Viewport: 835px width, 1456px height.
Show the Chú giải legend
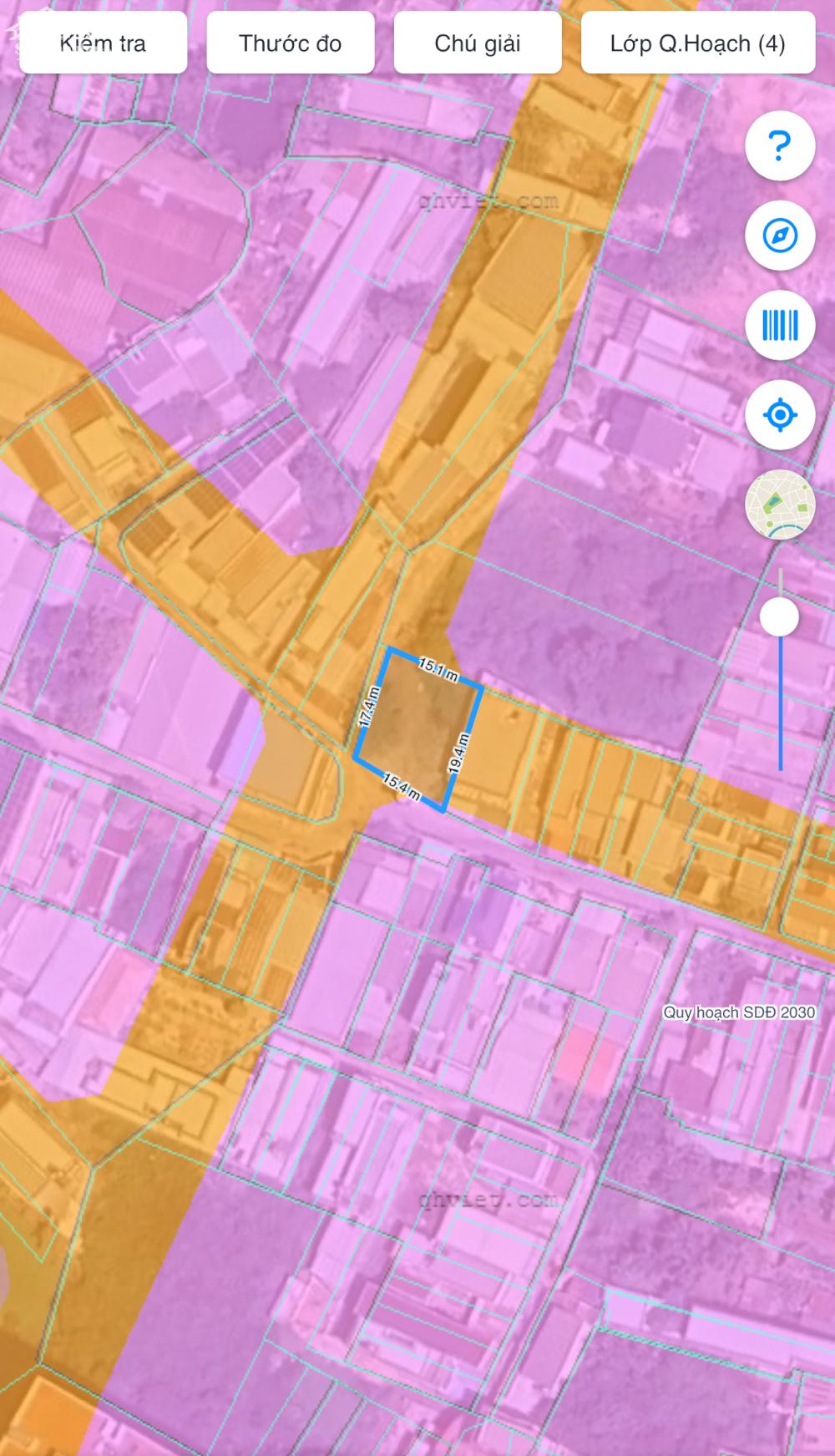click(x=477, y=43)
